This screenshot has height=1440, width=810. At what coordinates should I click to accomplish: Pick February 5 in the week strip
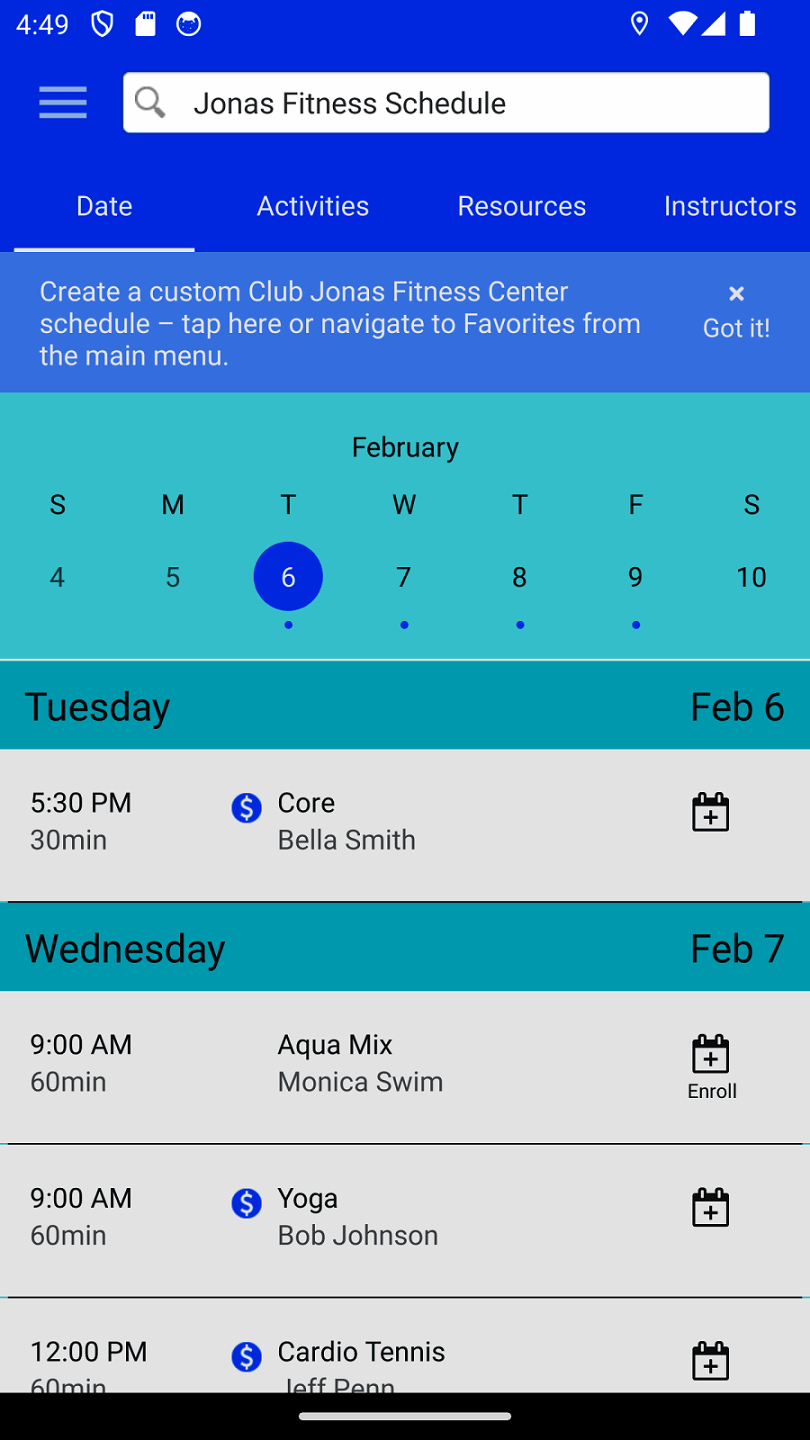pos(173,577)
